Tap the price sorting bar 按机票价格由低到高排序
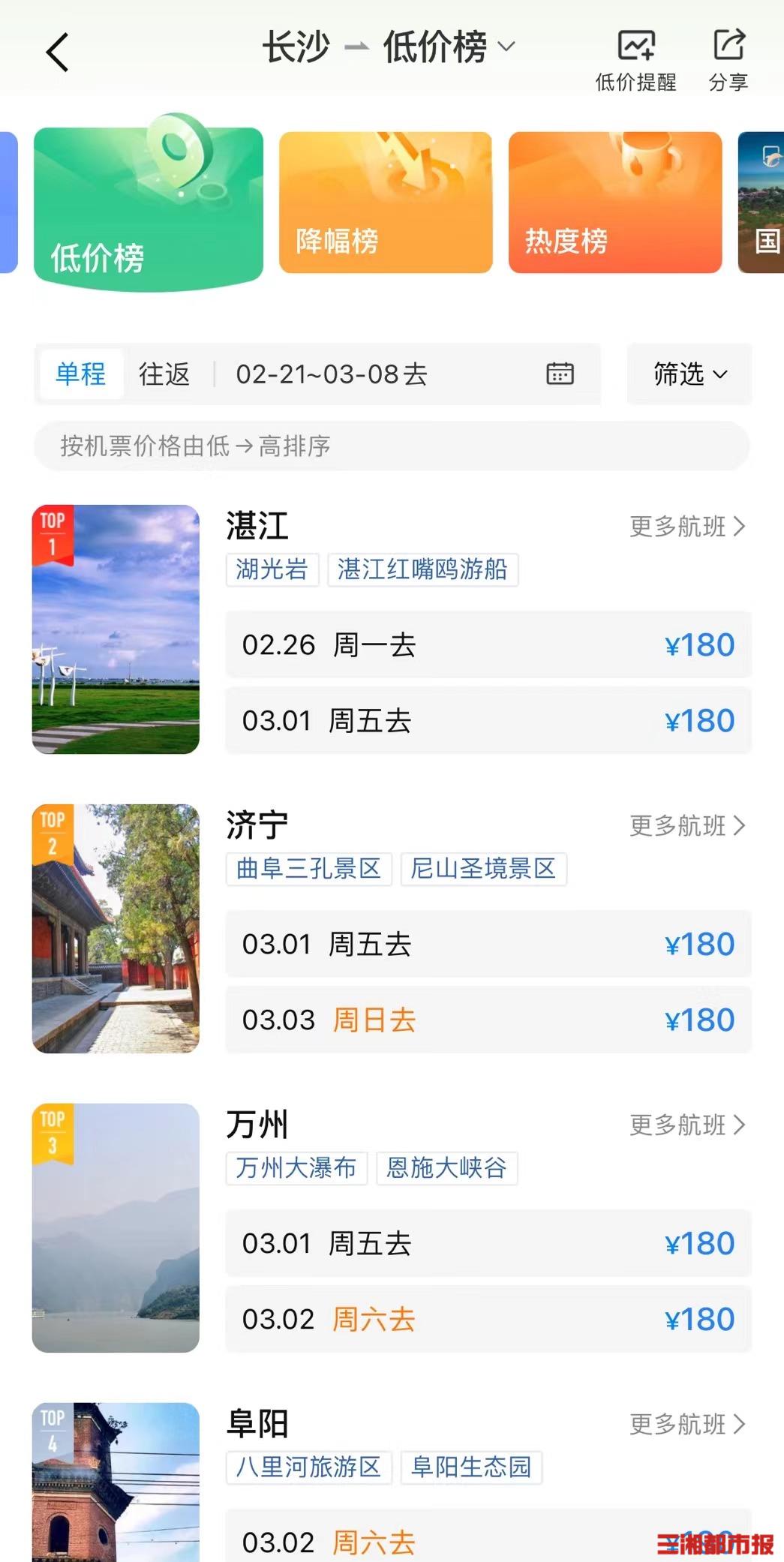Screen dimensions: 784x1562 click(x=393, y=446)
